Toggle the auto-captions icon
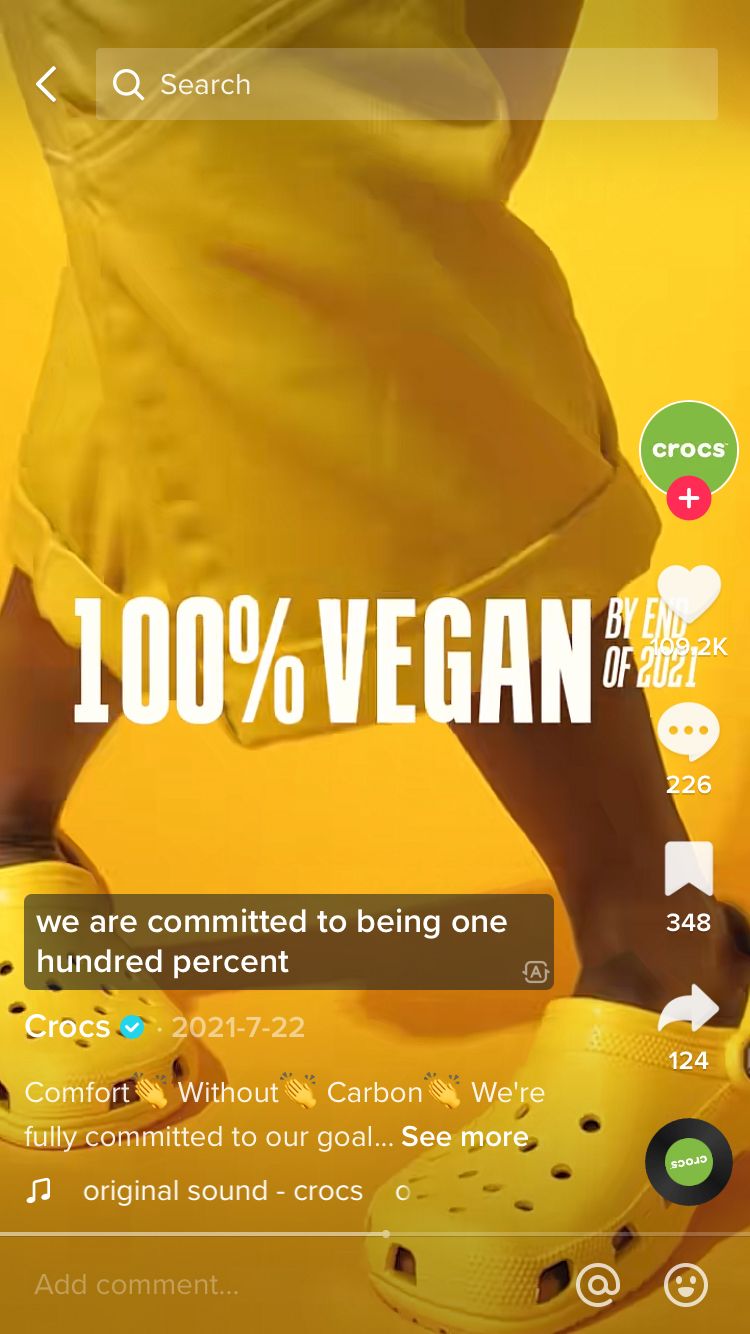 pos(536,972)
